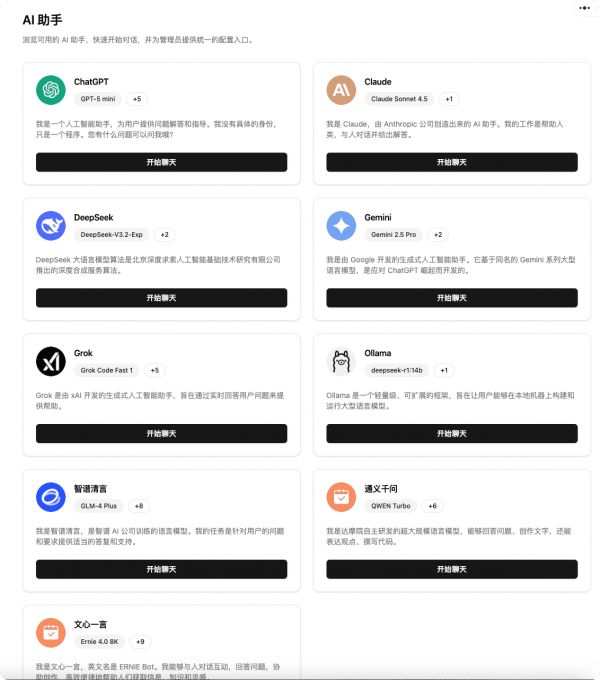Viewport: 600px width, 680px height.
Task: Select the deepseek-r1:14b chip
Action: [398, 370]
